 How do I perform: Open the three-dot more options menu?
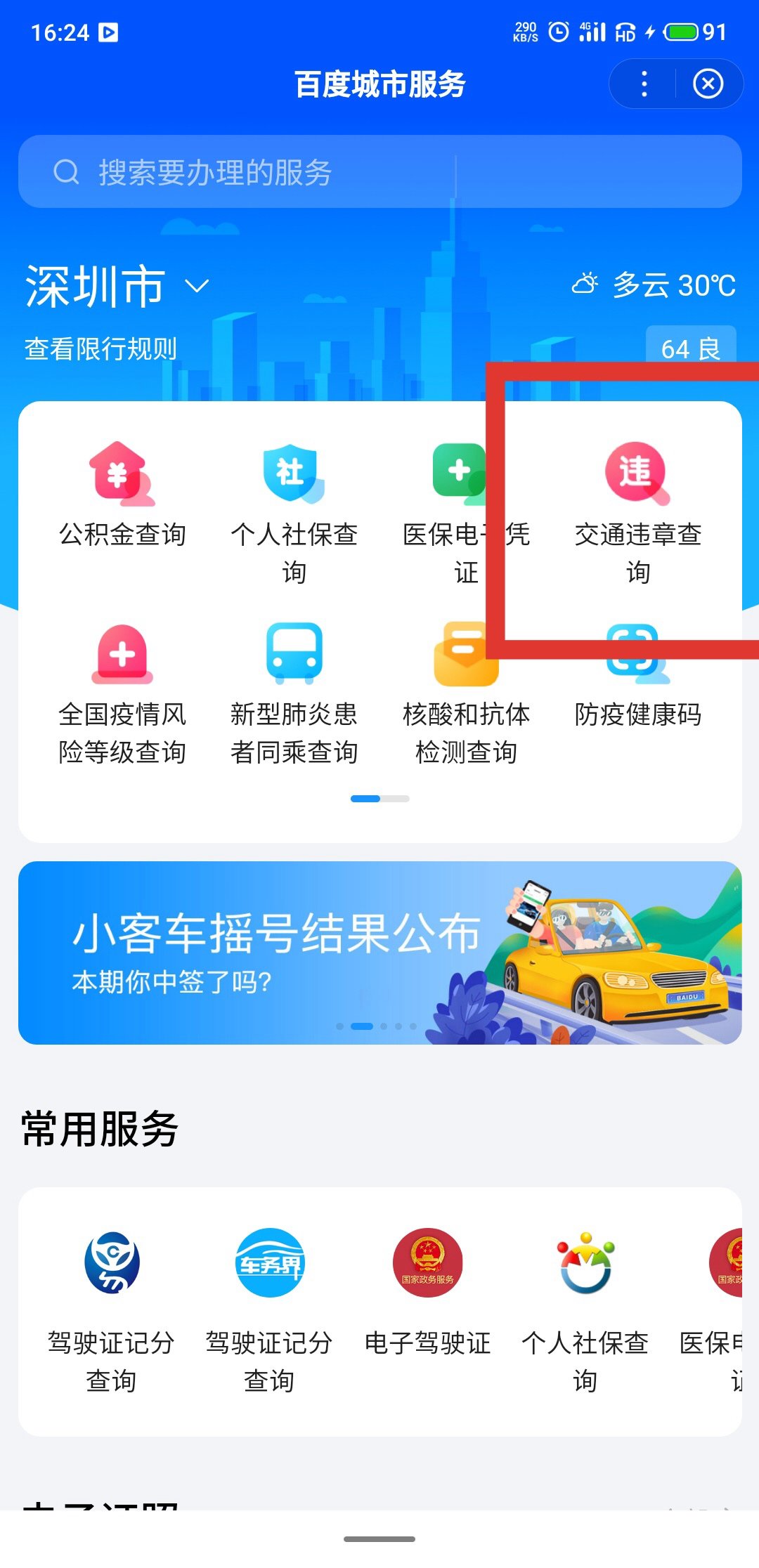pyautogui.click(x=644, y=84)
